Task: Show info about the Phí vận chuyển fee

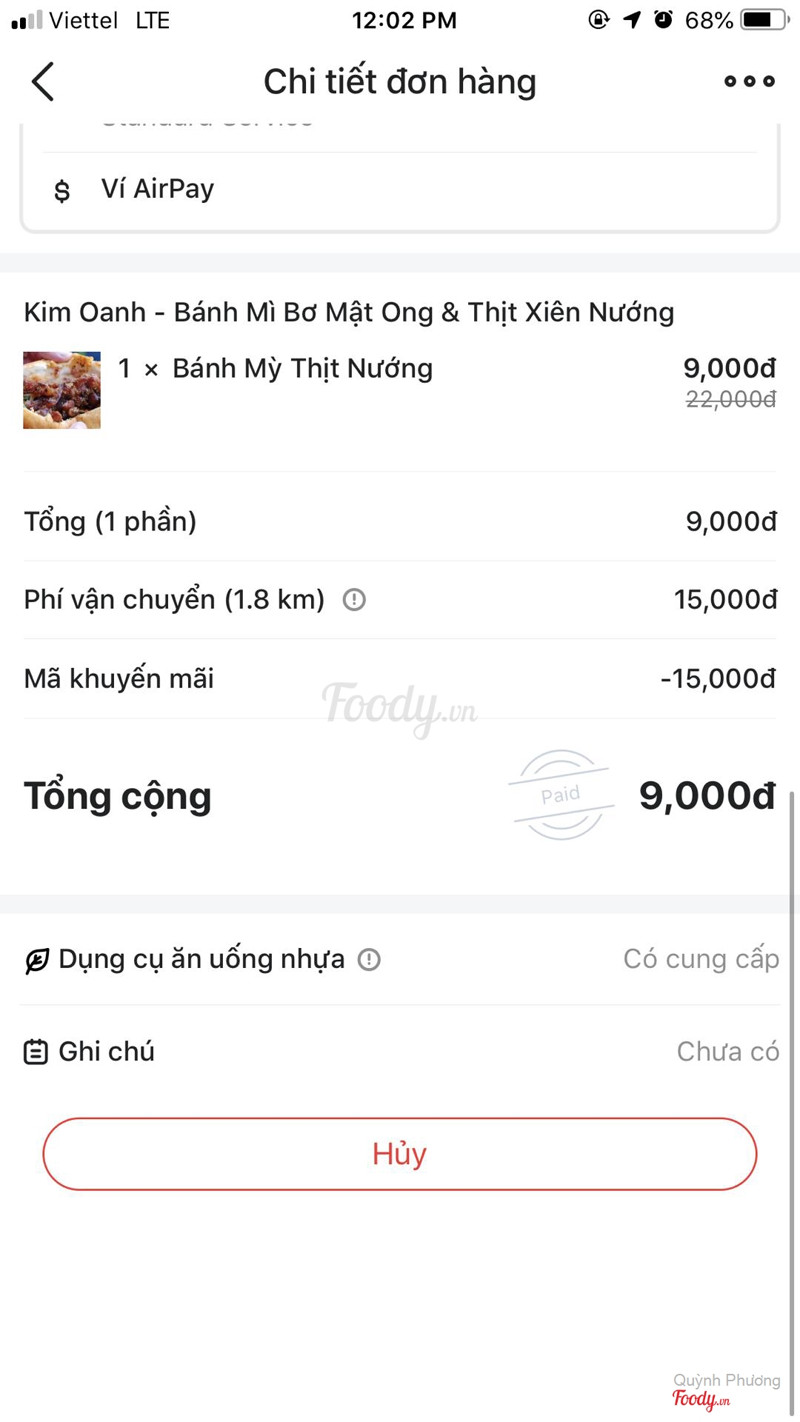Action: (354, 600)
